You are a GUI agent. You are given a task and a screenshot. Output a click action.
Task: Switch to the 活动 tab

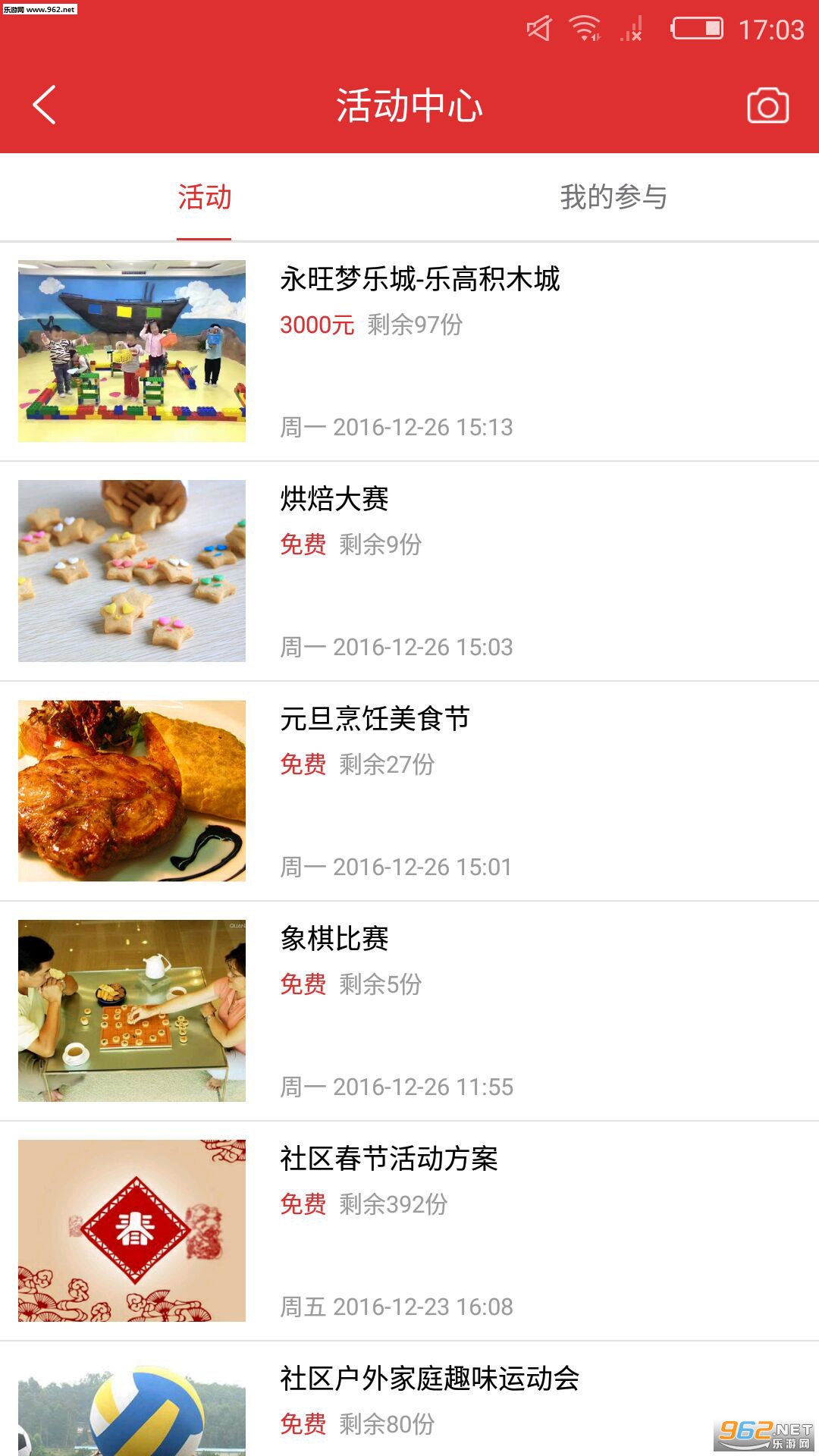click(205, 197)
